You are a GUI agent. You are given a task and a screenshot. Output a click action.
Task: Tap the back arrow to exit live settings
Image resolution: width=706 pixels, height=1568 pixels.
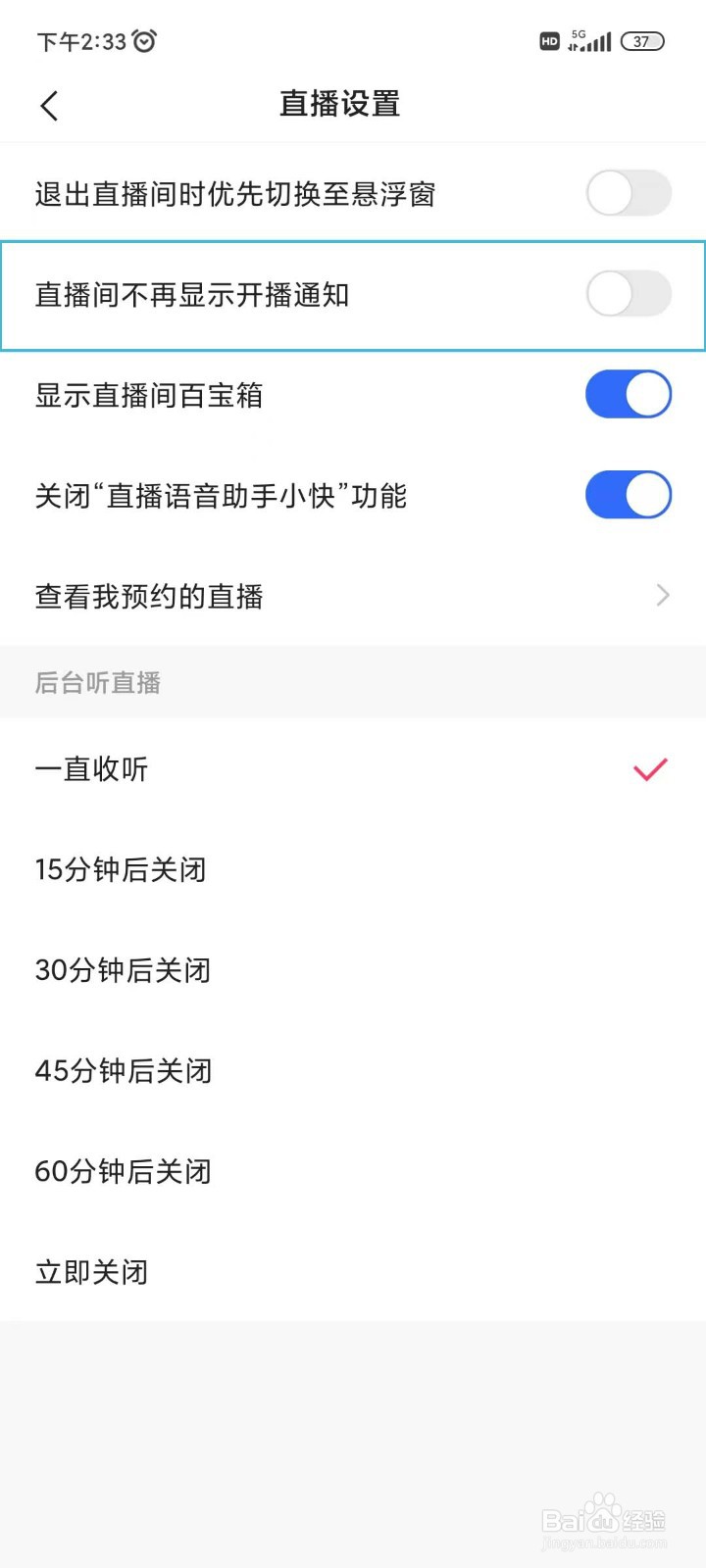click(x=49, y=105)
